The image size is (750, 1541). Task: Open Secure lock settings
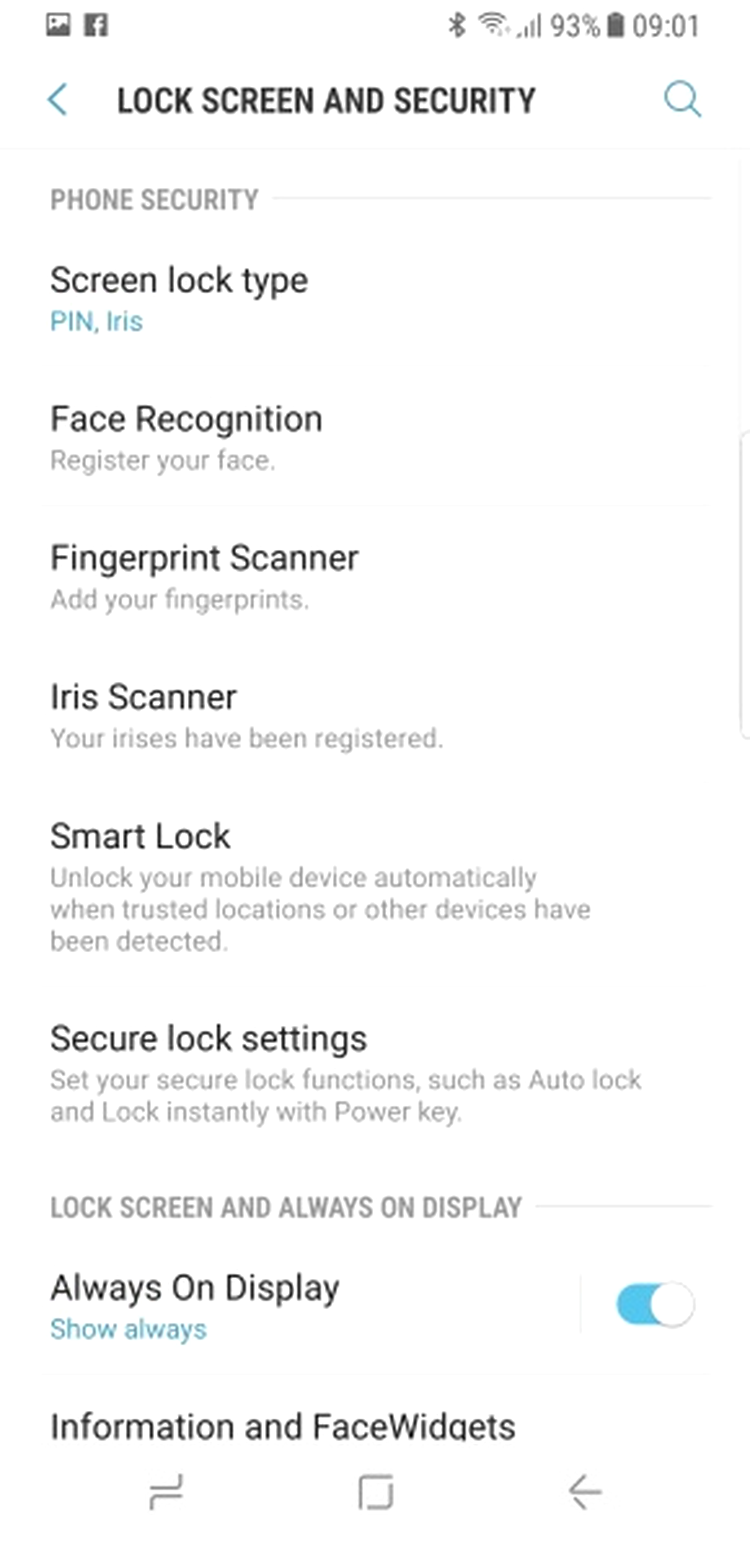(375, 1073)
